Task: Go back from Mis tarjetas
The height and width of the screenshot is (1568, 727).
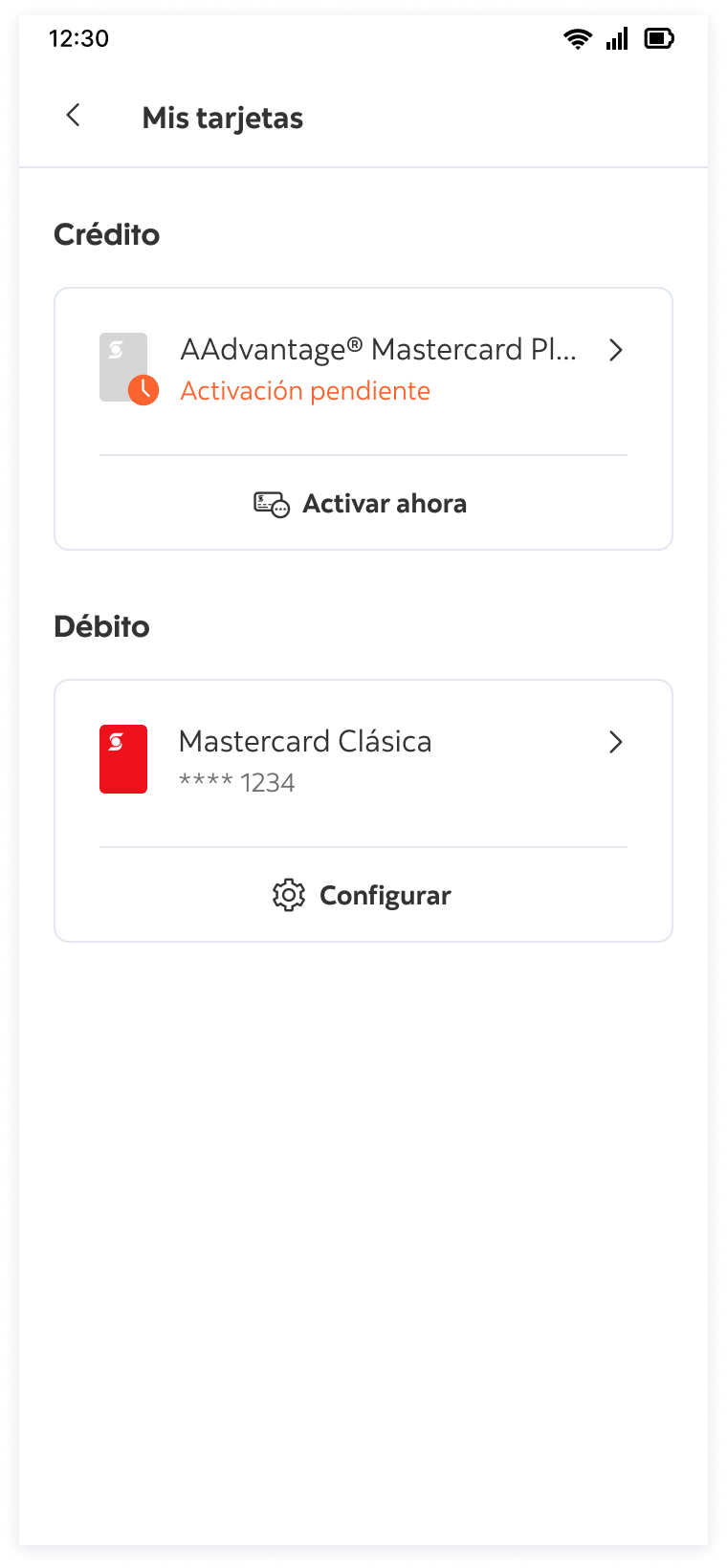Action: click(x=73, y=116)
